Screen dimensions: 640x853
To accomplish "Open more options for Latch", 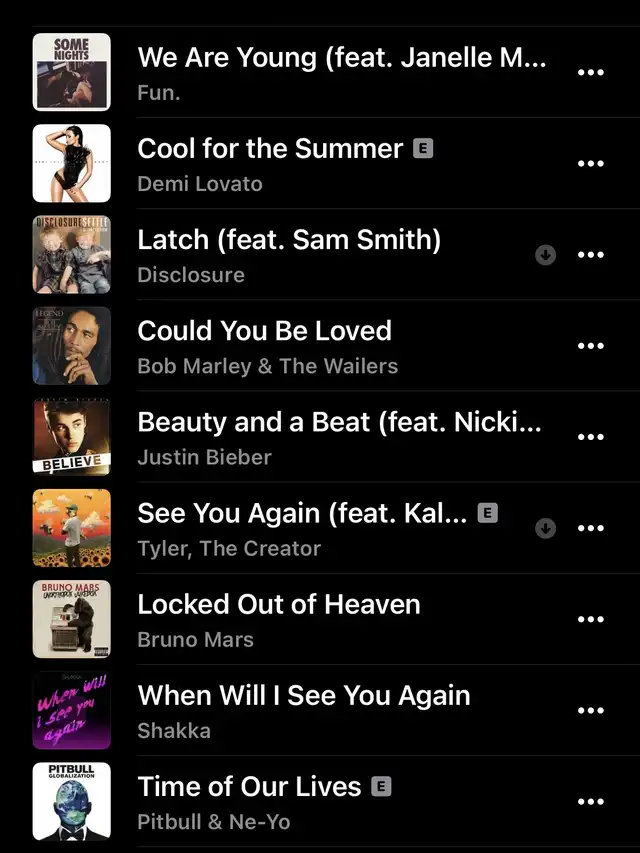I will click(591, 255).
